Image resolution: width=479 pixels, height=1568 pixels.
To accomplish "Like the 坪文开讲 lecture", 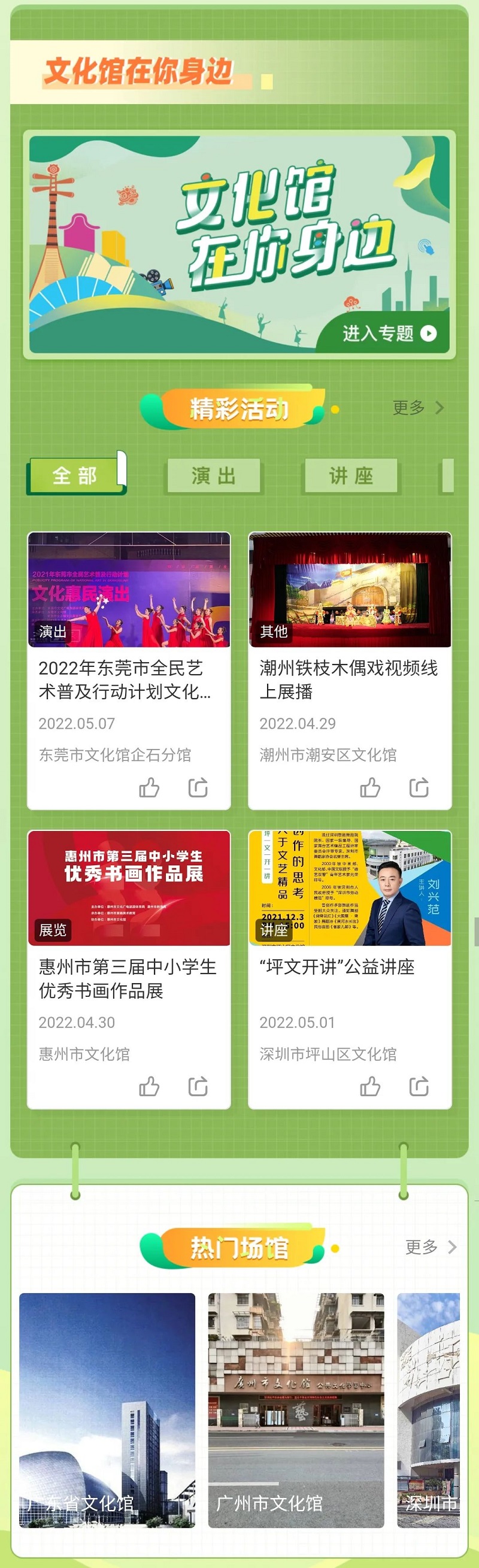I will 370,1087.
